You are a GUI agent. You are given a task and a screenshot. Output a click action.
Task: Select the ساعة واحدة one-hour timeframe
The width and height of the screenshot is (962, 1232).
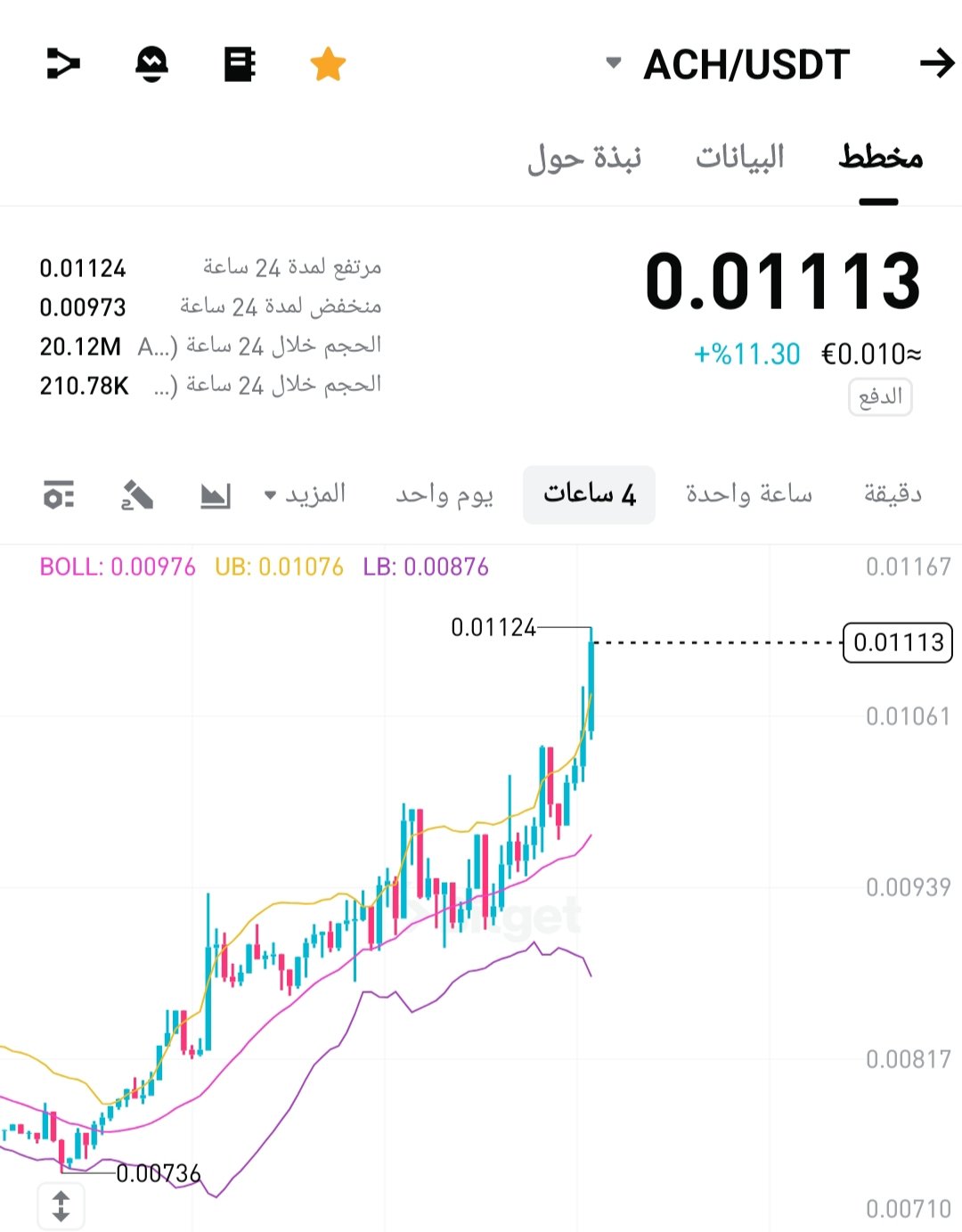[x=748, y=494]
